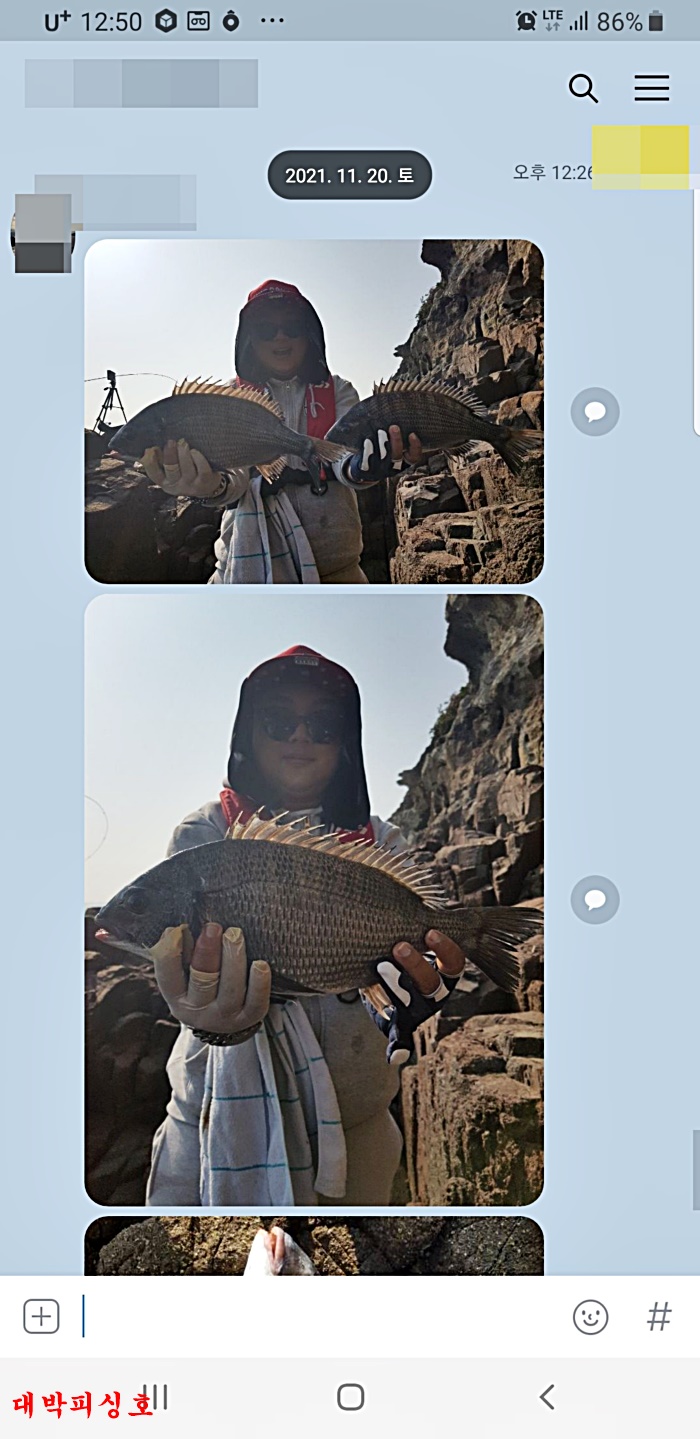The width and height of the screenshot is (700, 1439).
Task: Open the photo of man holding one large fish
Action: (x=314, y=900)
